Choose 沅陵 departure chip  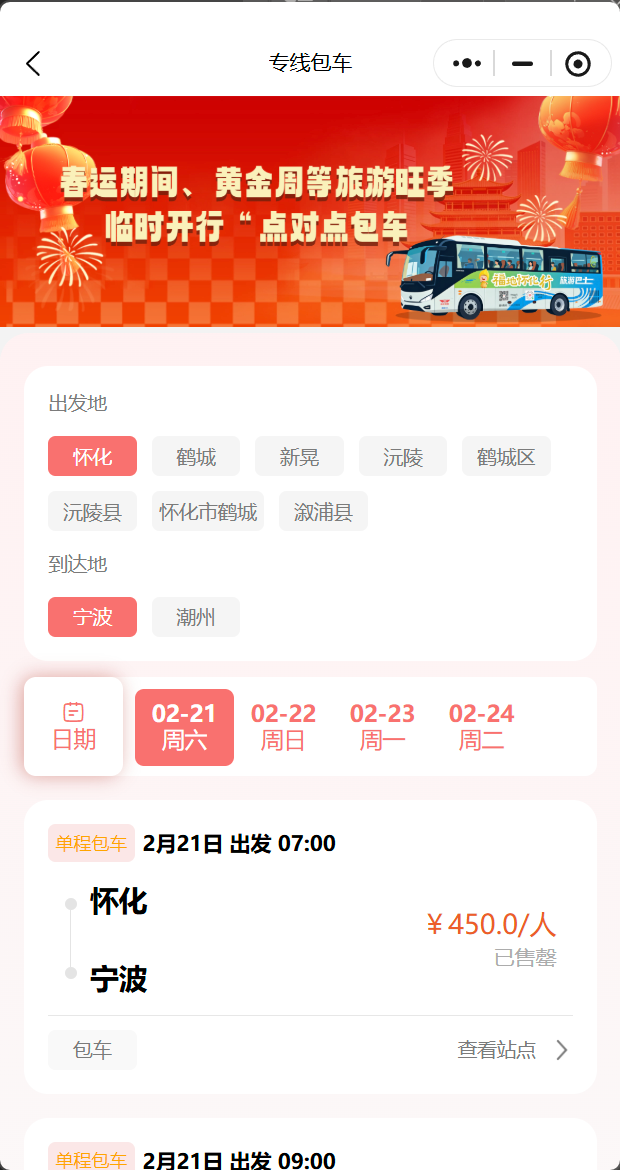(403, 457)
